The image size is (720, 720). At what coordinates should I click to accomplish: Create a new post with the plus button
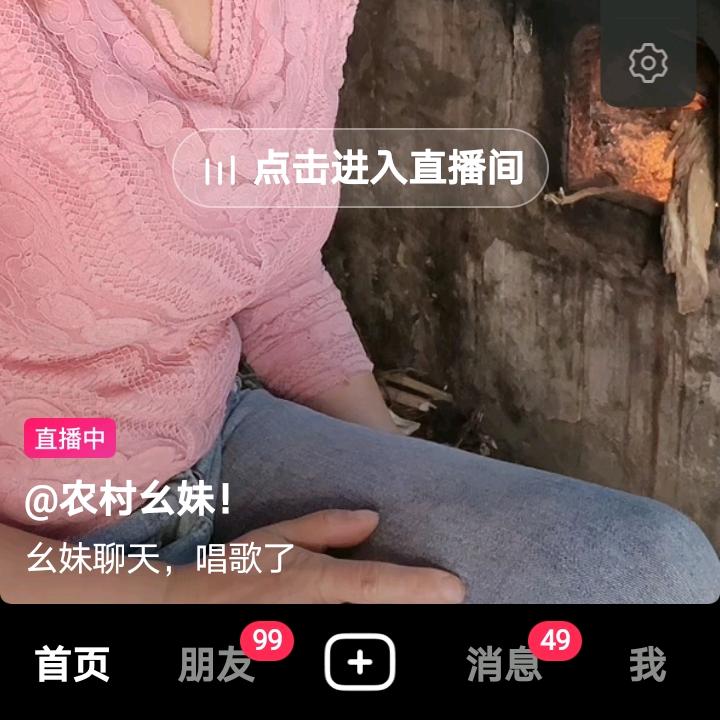pyautogui.click(x=360, y=663)
